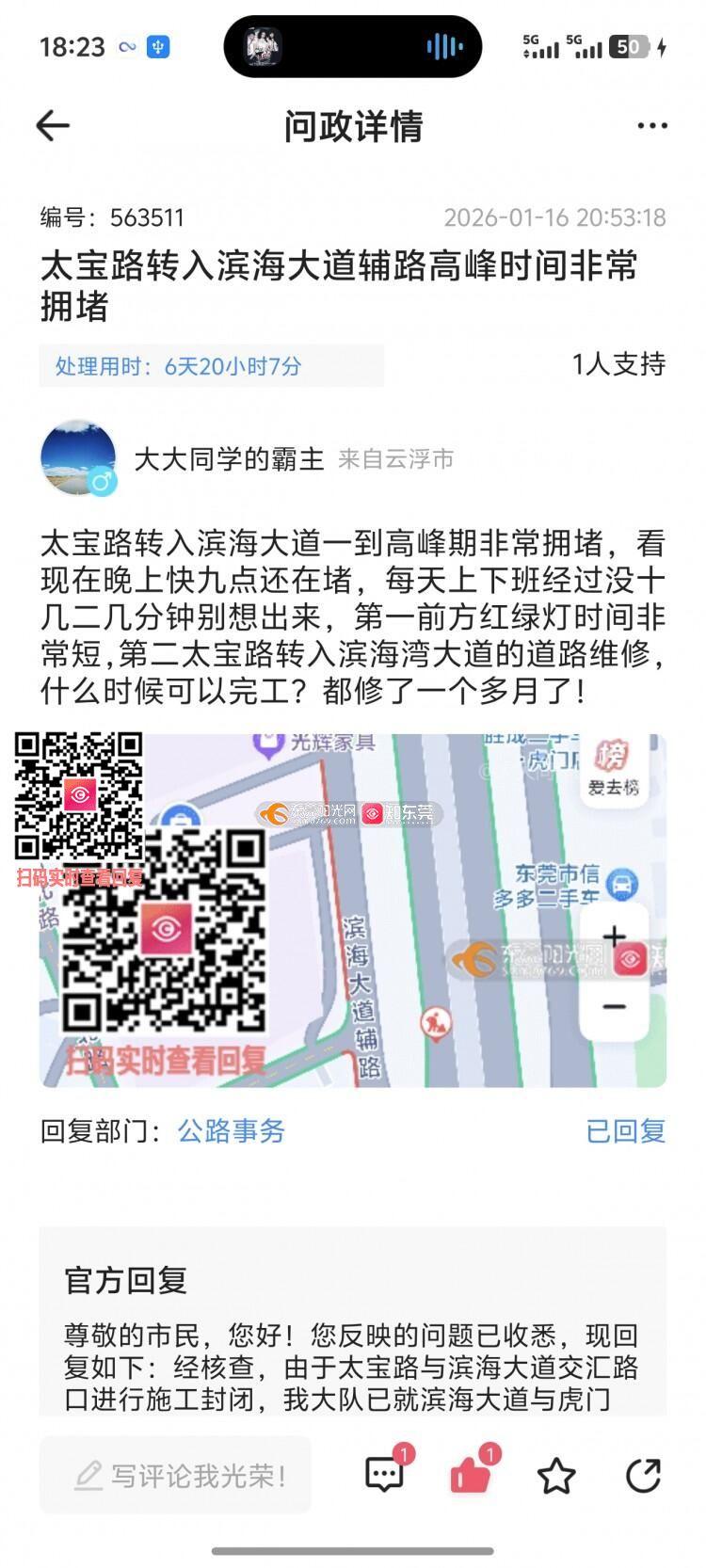Open the profile avatar of 大大同学的霸主
The image size is (706, 1568).
78,458
